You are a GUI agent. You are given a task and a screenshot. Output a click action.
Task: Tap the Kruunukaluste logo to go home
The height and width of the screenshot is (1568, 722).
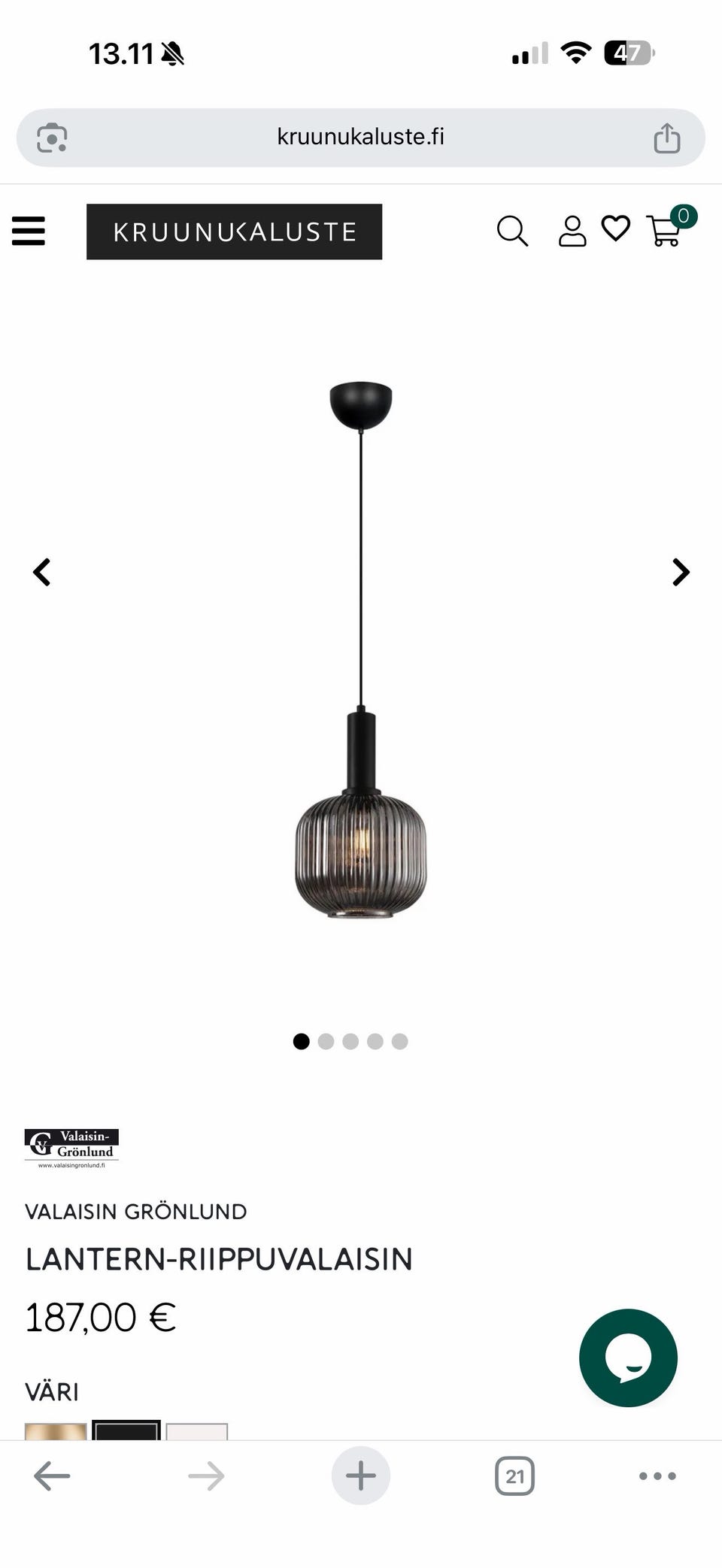click(x=234, y=232)
